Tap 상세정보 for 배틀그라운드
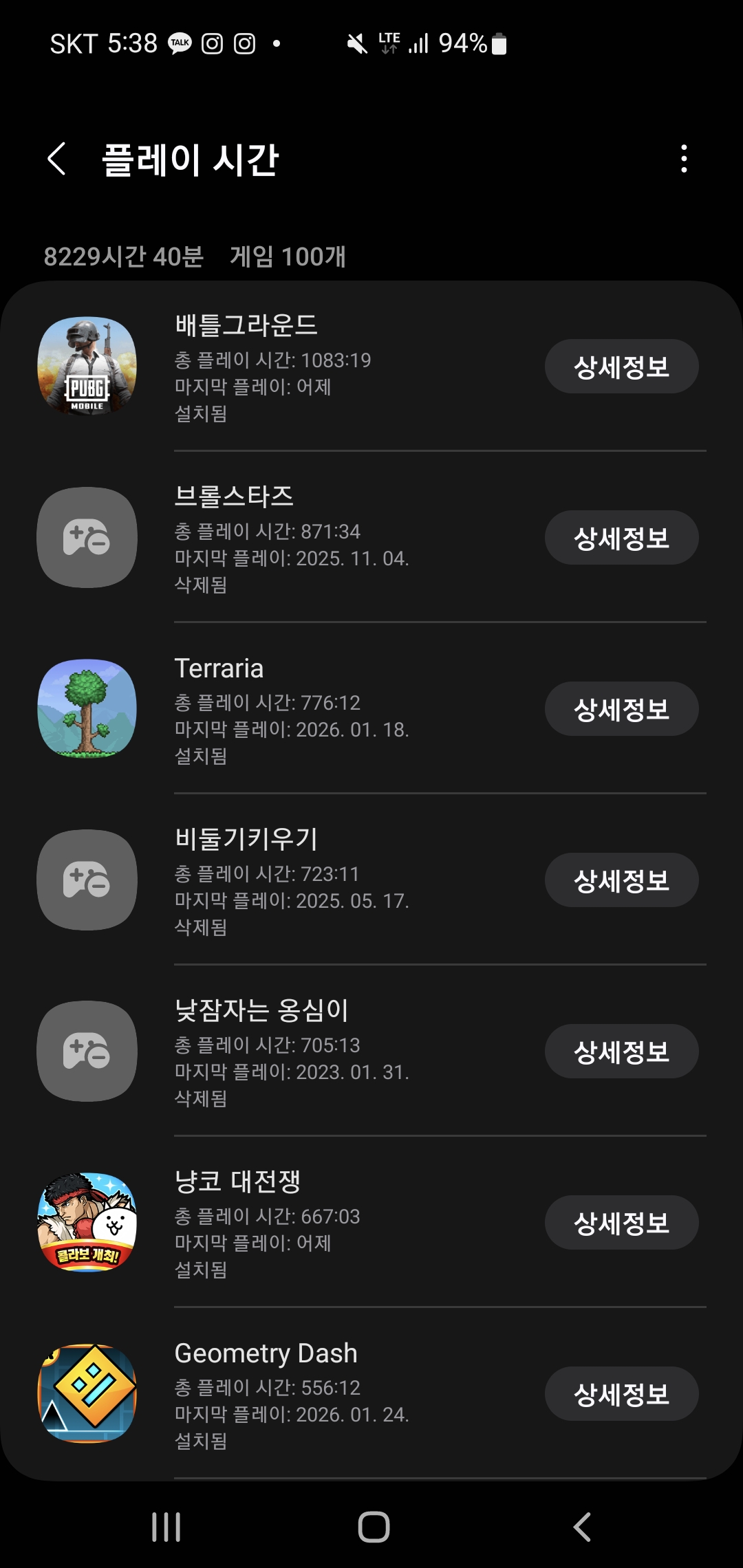Screen dimensions: 743x1568 click(621, 367)
